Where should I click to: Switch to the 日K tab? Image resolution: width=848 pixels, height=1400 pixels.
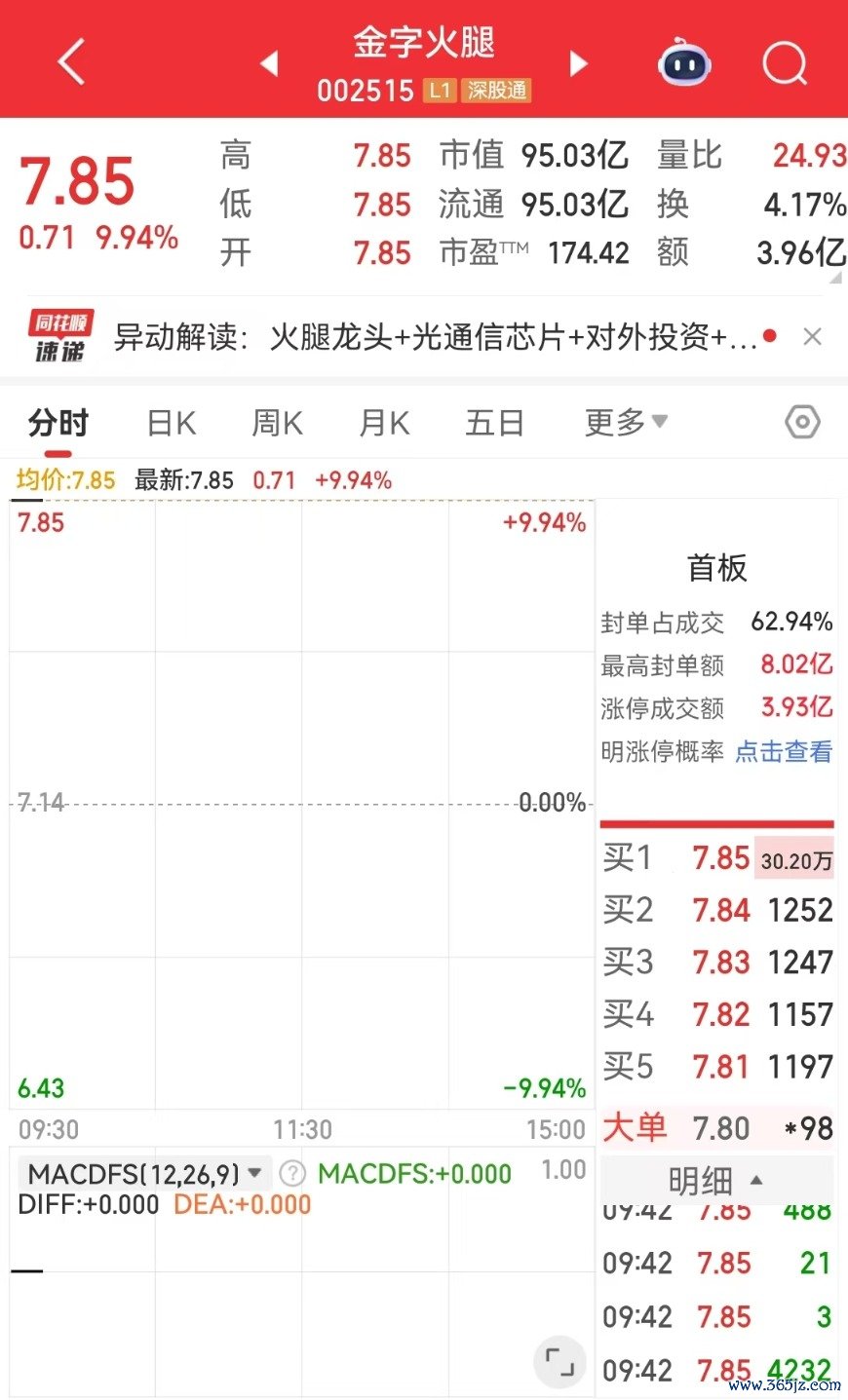[x=172, y=423]
